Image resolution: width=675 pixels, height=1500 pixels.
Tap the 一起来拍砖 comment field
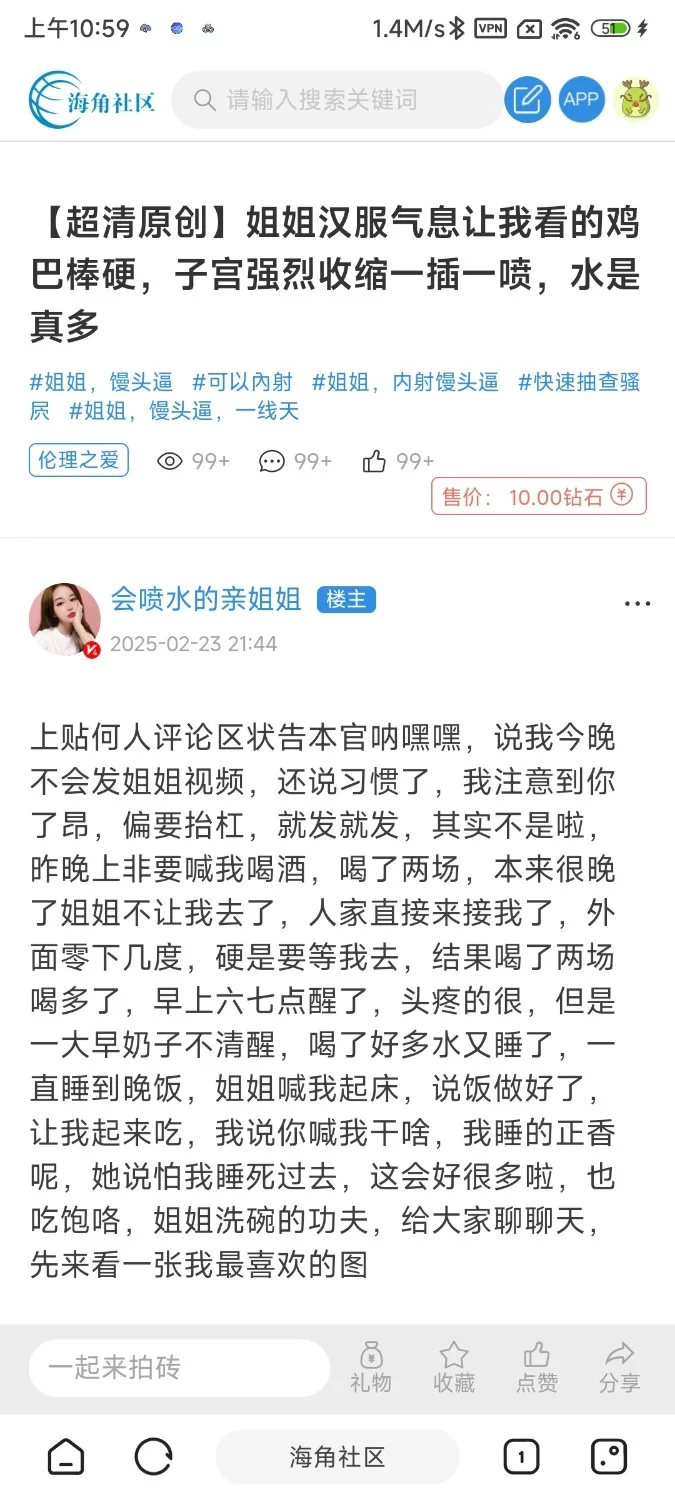pos(178,1368)
